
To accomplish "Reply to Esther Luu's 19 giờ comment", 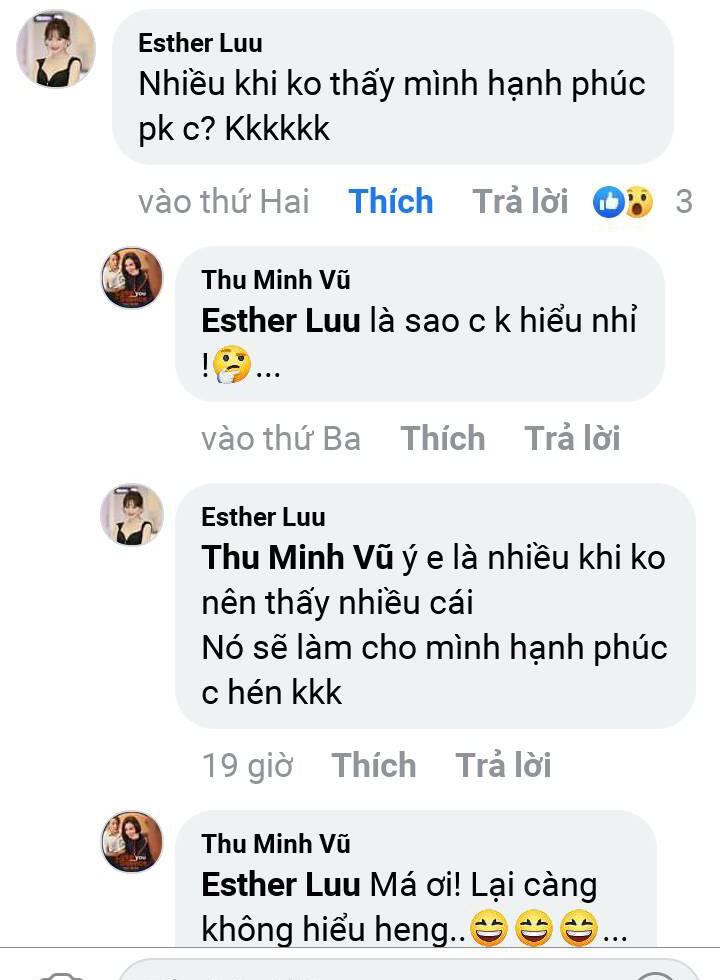I will [x=503, y=766].
